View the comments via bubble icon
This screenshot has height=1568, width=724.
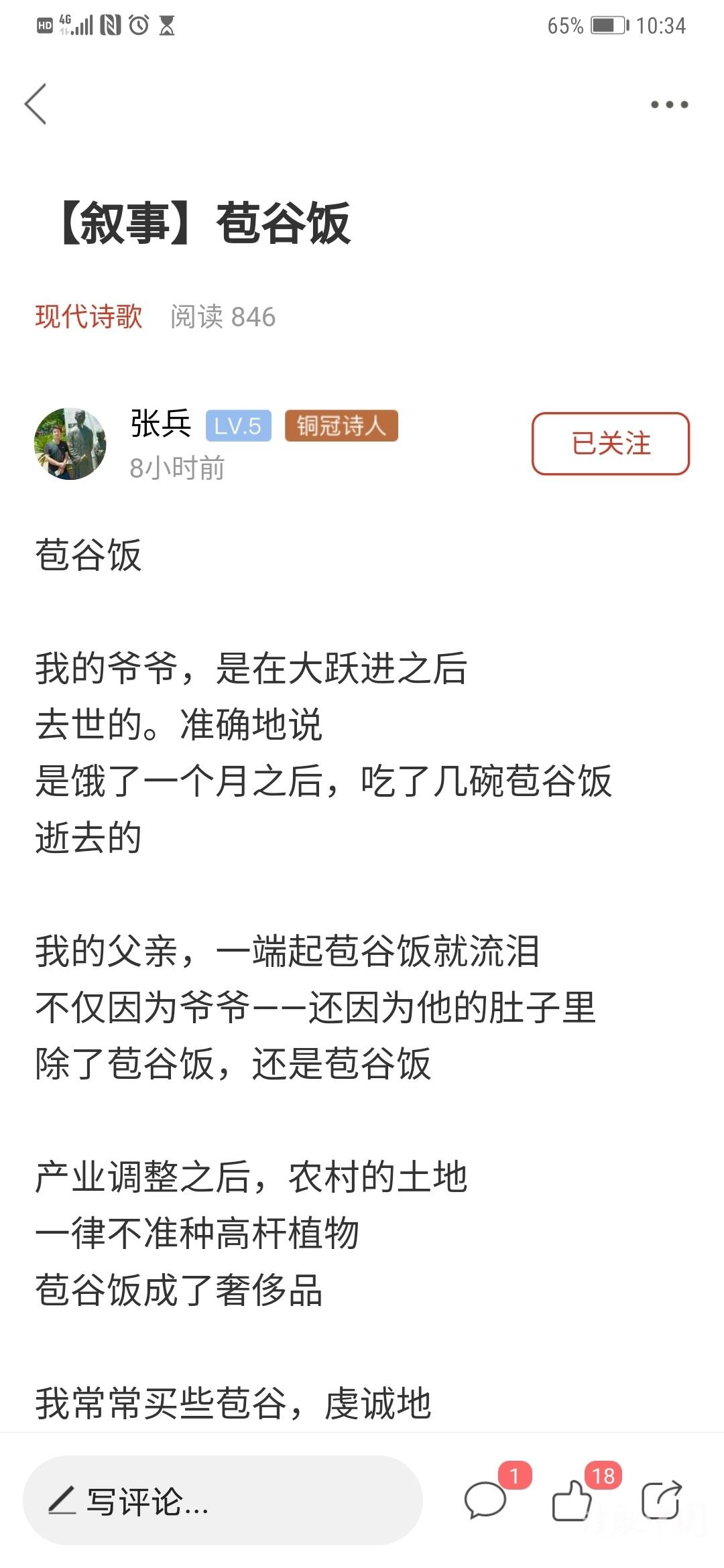tap(485, 1500)
